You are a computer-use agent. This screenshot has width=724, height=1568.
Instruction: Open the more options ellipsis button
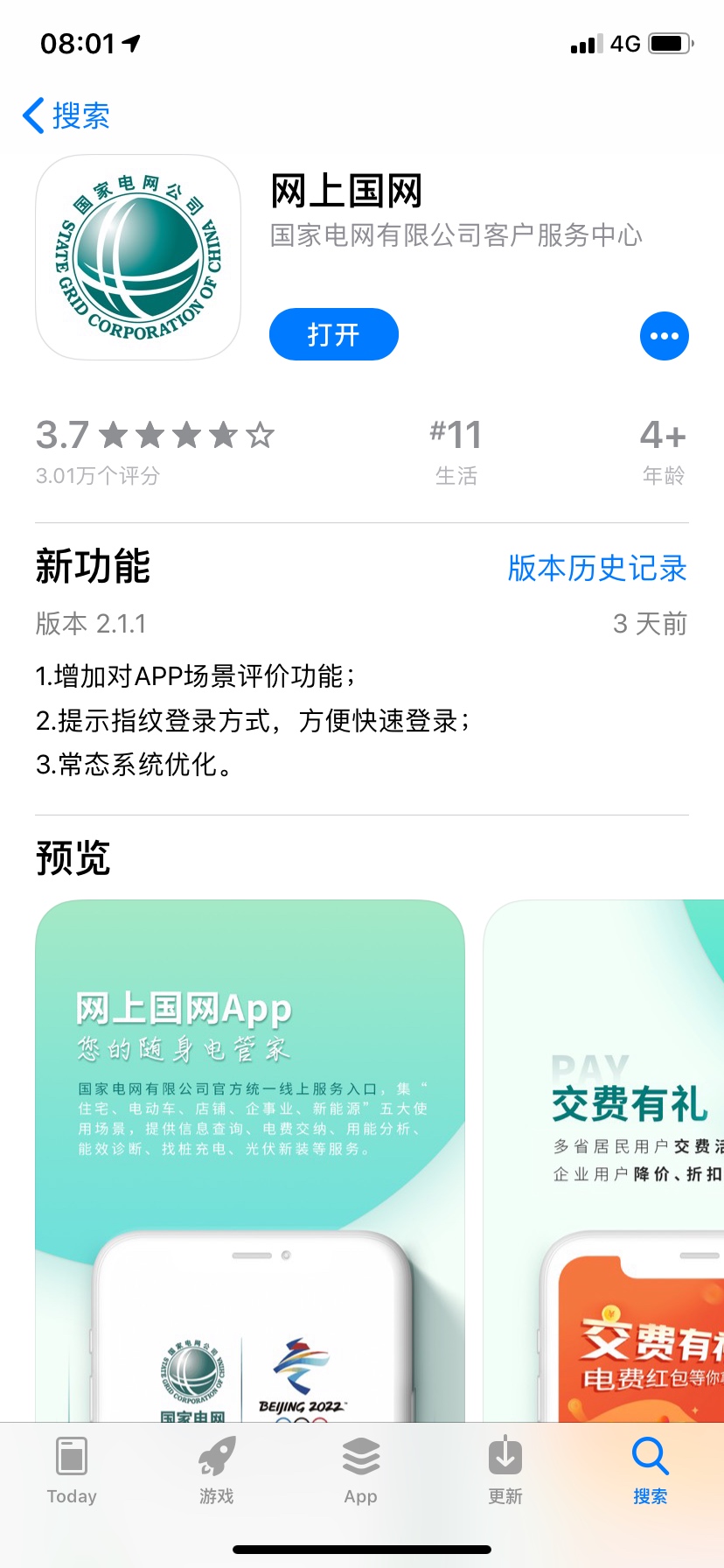[664, 336]
